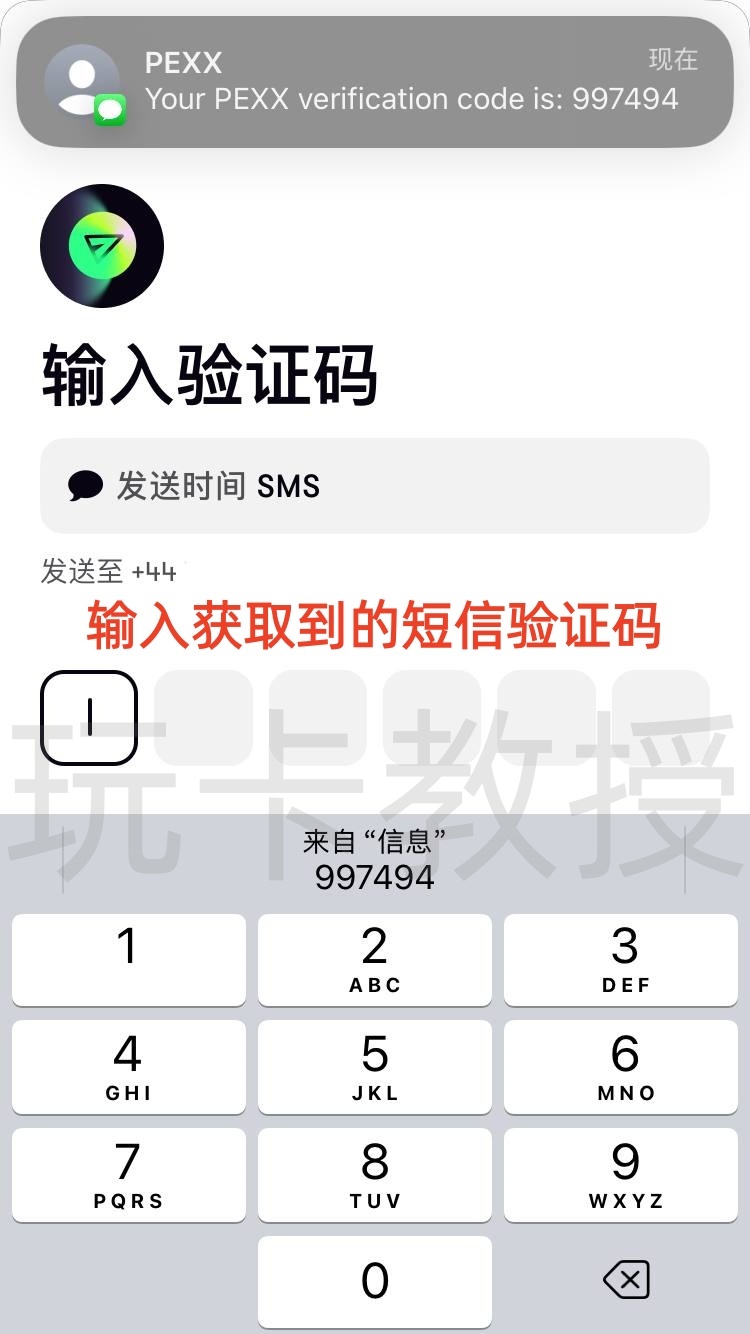Select the 发送时间 SMS option
This screenshot has width=750, height=1334.
(x=375, y=486)
